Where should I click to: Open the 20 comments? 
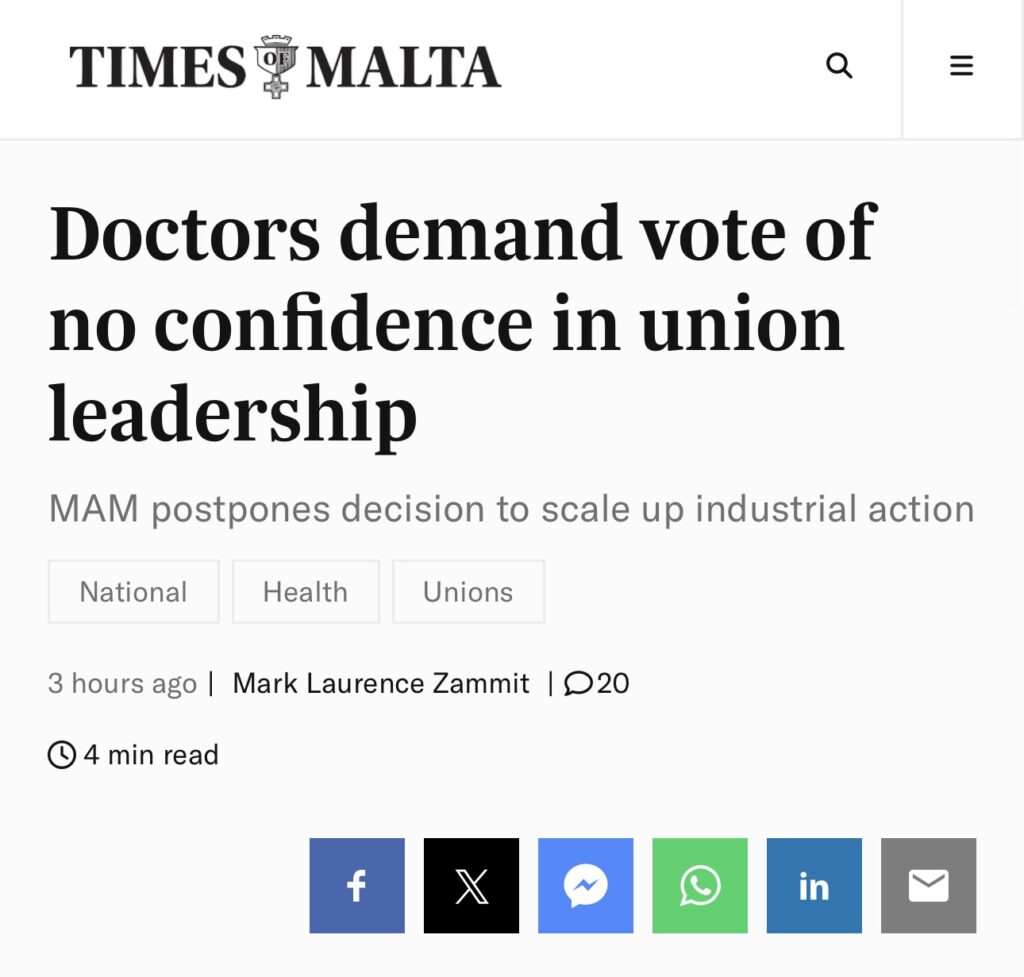[x=597, y=684]
